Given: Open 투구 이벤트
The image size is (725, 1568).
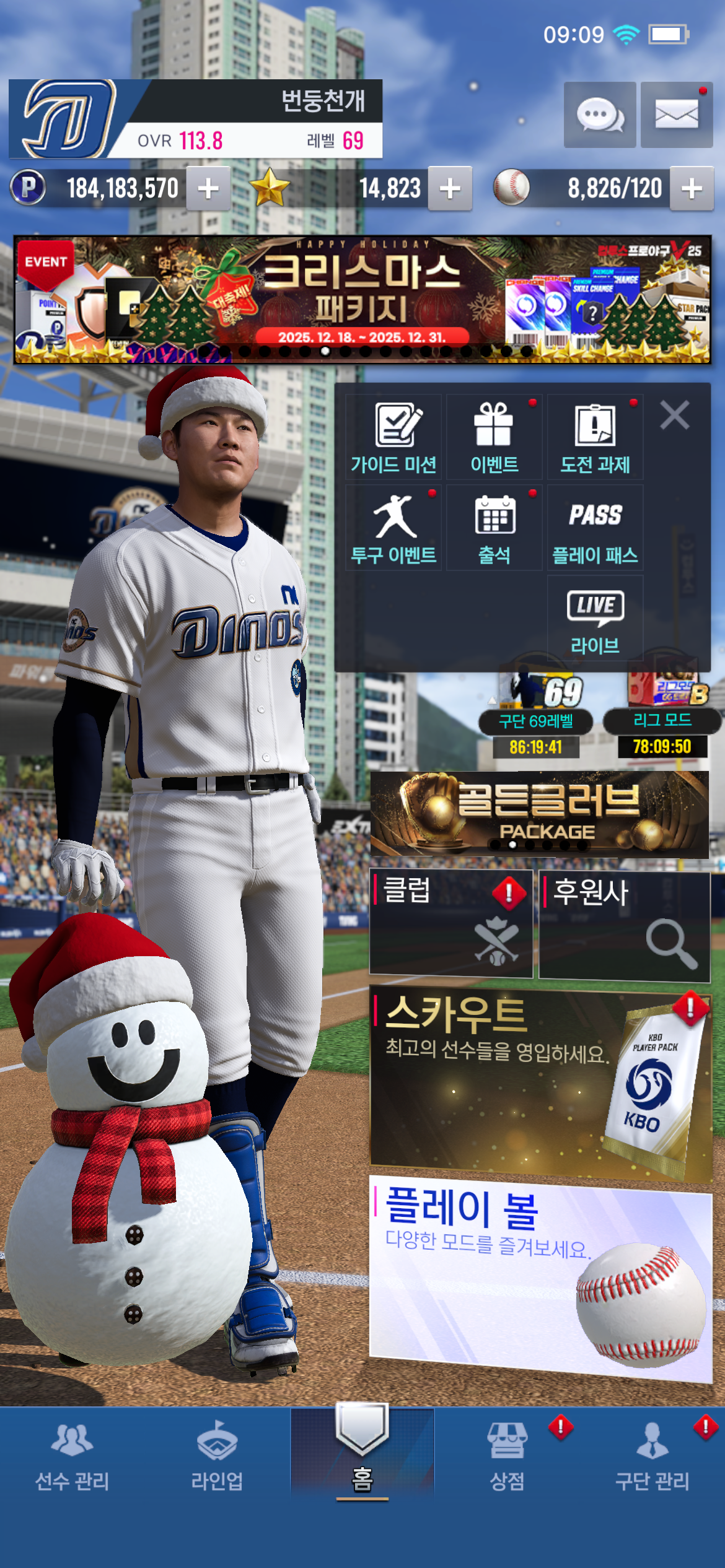Looking at the screenshot, I should (x=393, y=528).
